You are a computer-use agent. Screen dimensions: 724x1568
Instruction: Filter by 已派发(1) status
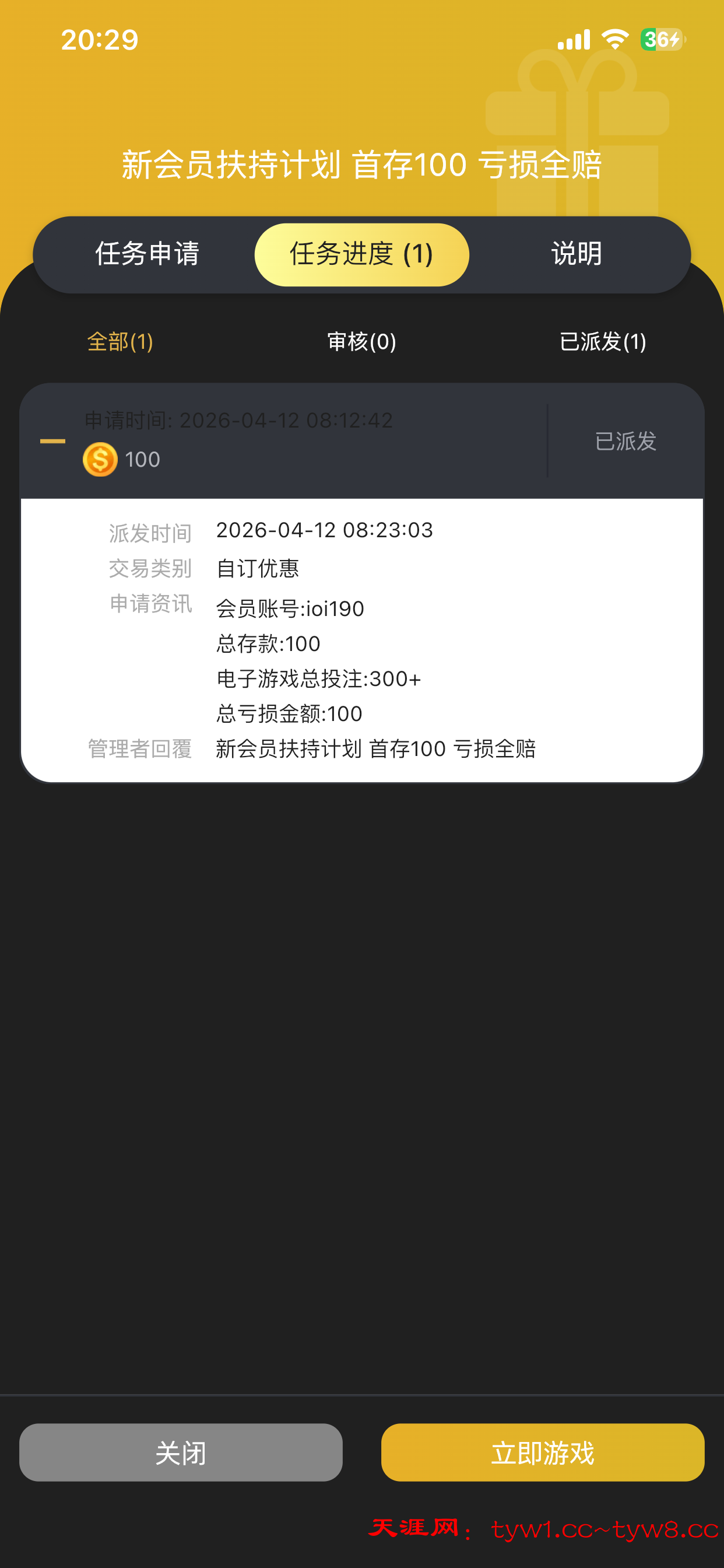pyautogui.click(x=602, y=341)
